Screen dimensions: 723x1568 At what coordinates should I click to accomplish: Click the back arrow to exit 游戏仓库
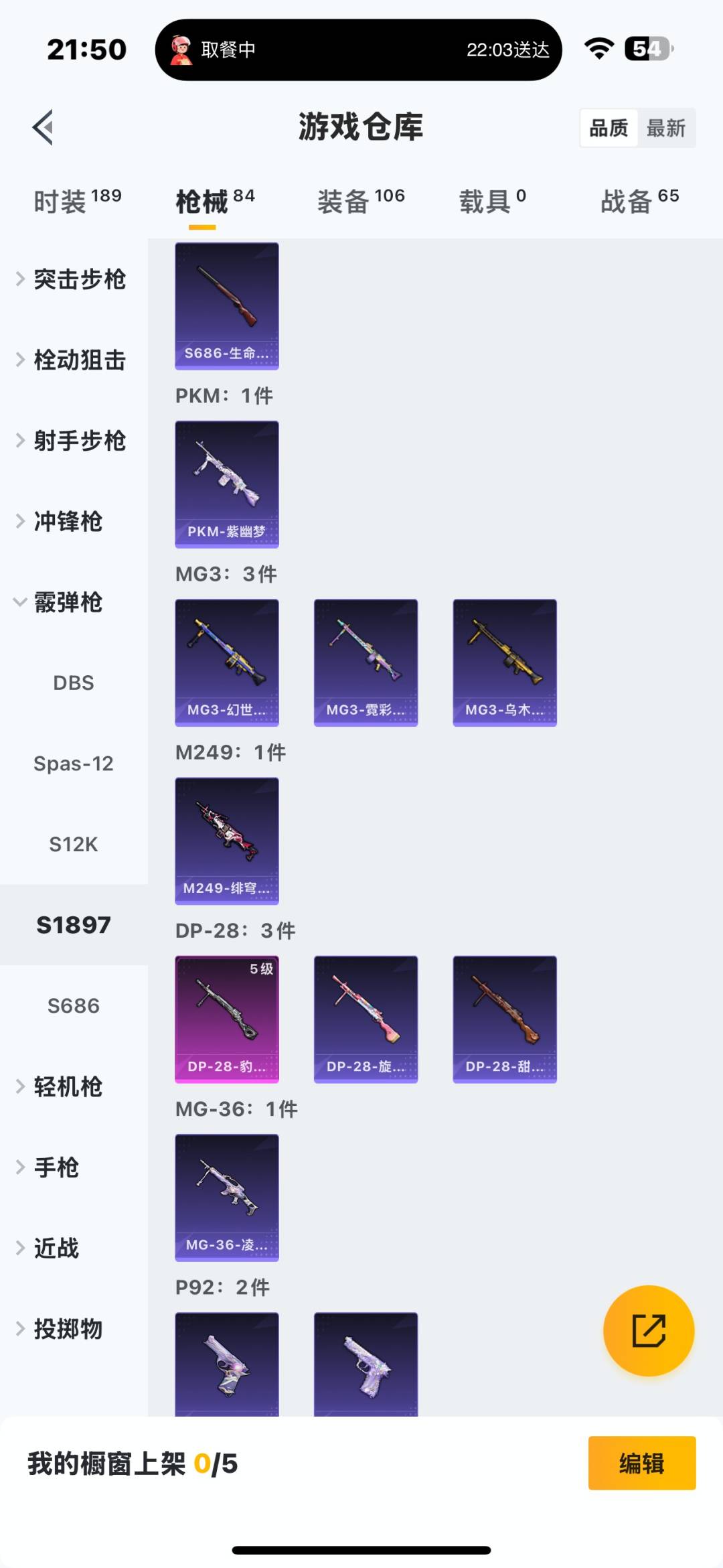click(42, 128)
